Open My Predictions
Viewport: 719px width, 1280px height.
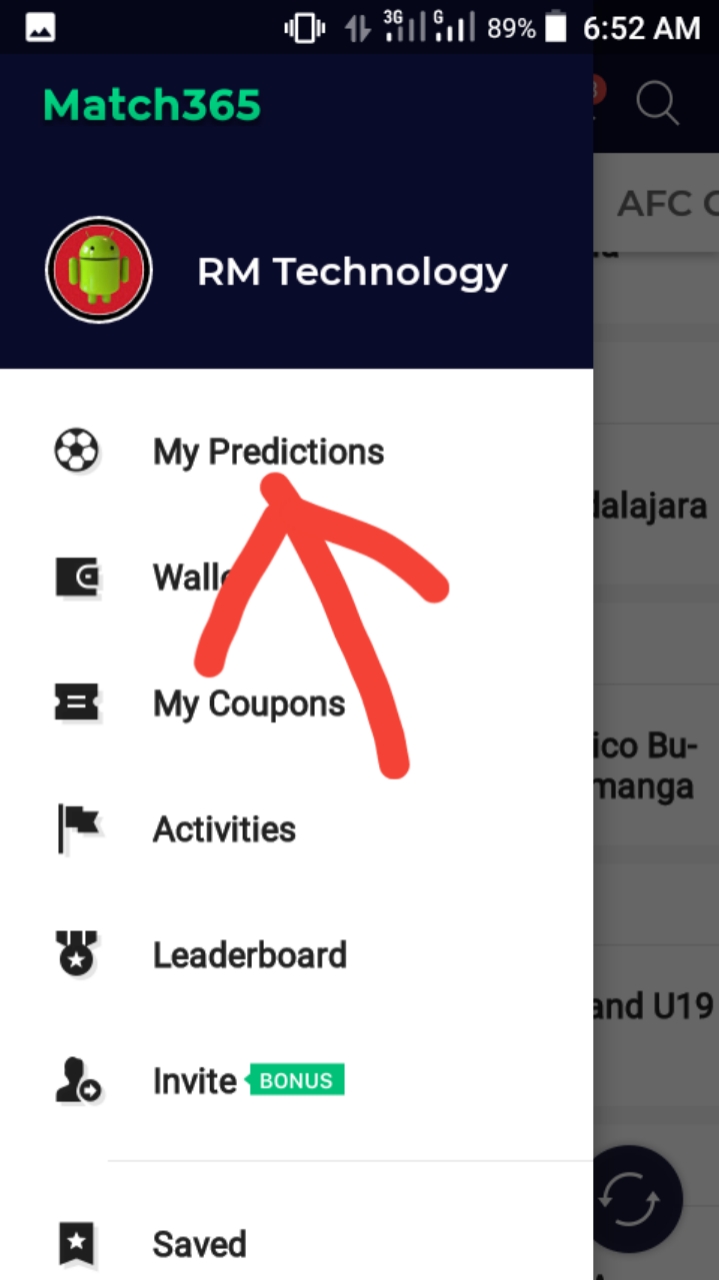pos(267,452)
